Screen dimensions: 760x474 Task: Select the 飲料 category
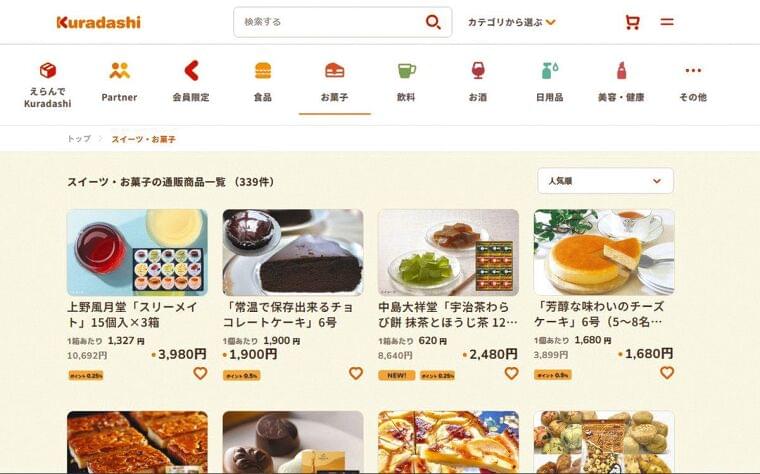pos(406,82)
